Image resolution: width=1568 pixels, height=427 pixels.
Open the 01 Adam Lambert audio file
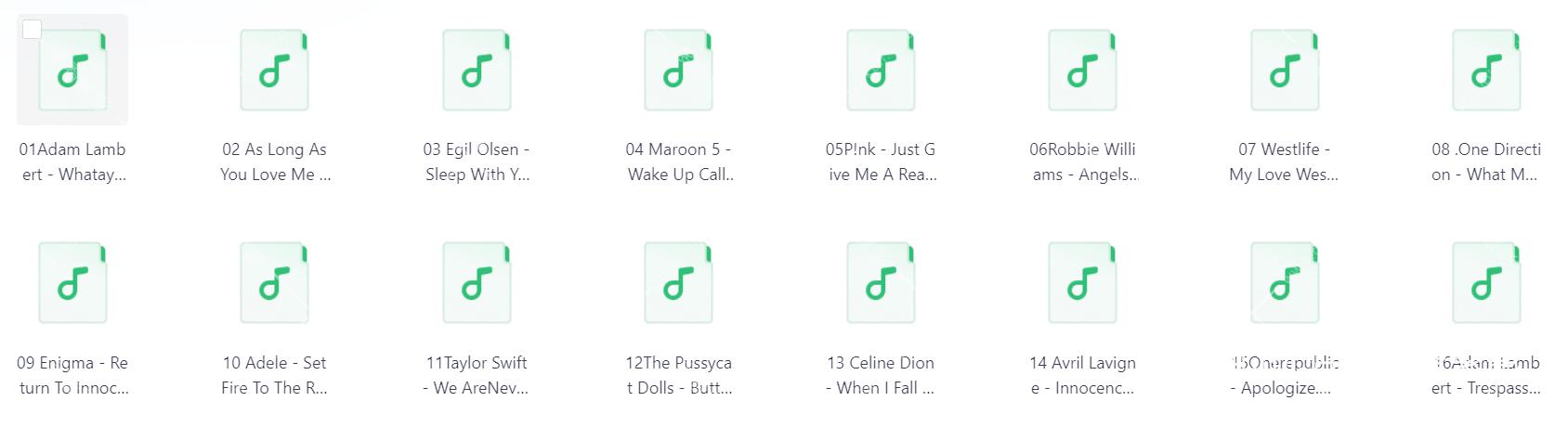pyautogui.click(x=72, y=71)
